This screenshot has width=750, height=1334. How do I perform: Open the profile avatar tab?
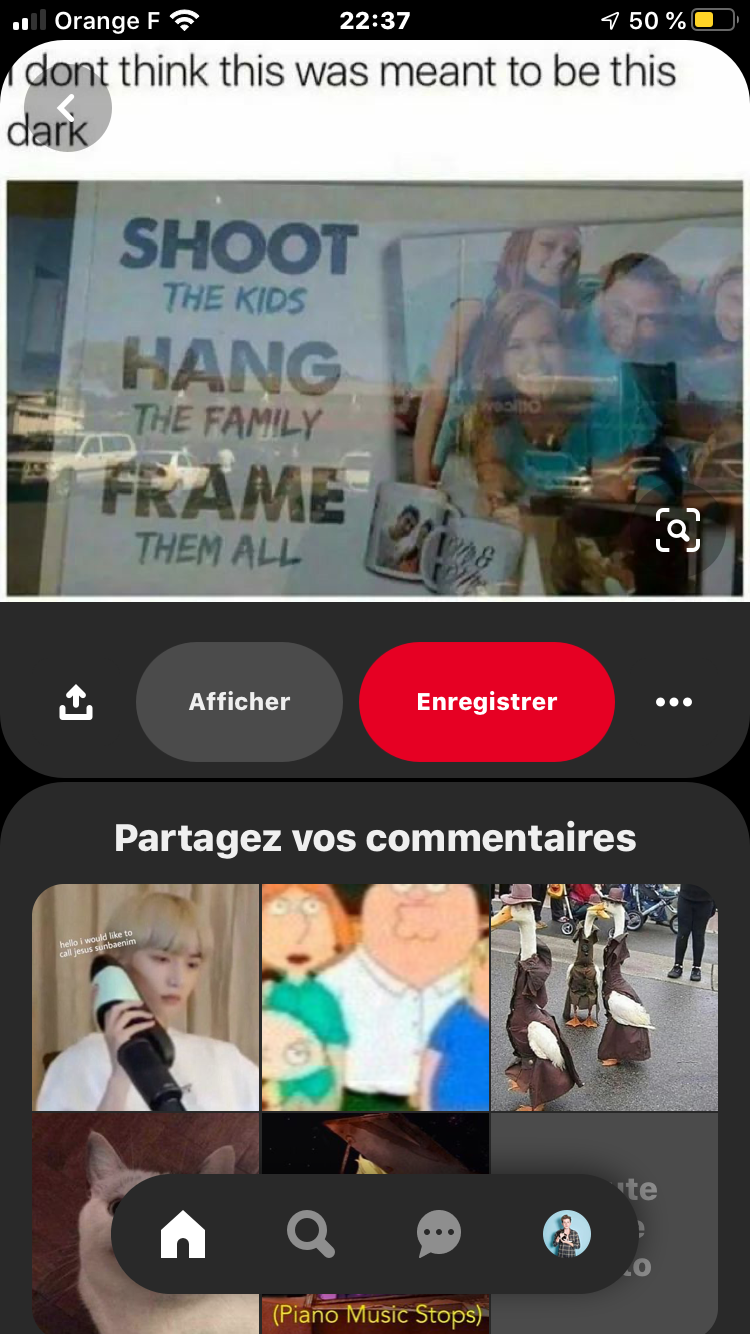[567, 1235]
